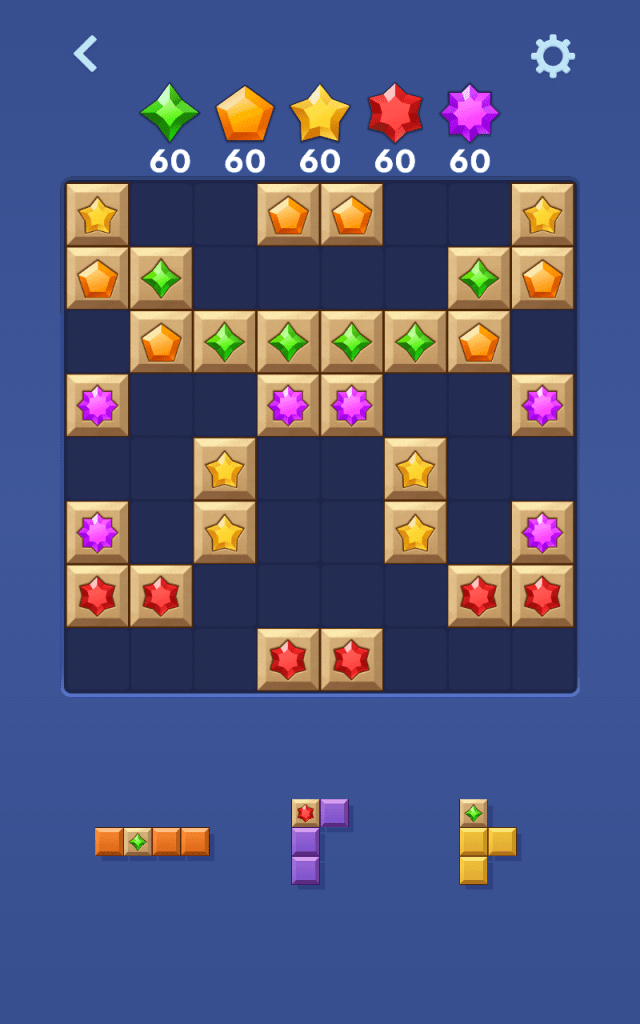Open the settings gear
Viewport: 640px width, 1024px height.
(552, 56)
